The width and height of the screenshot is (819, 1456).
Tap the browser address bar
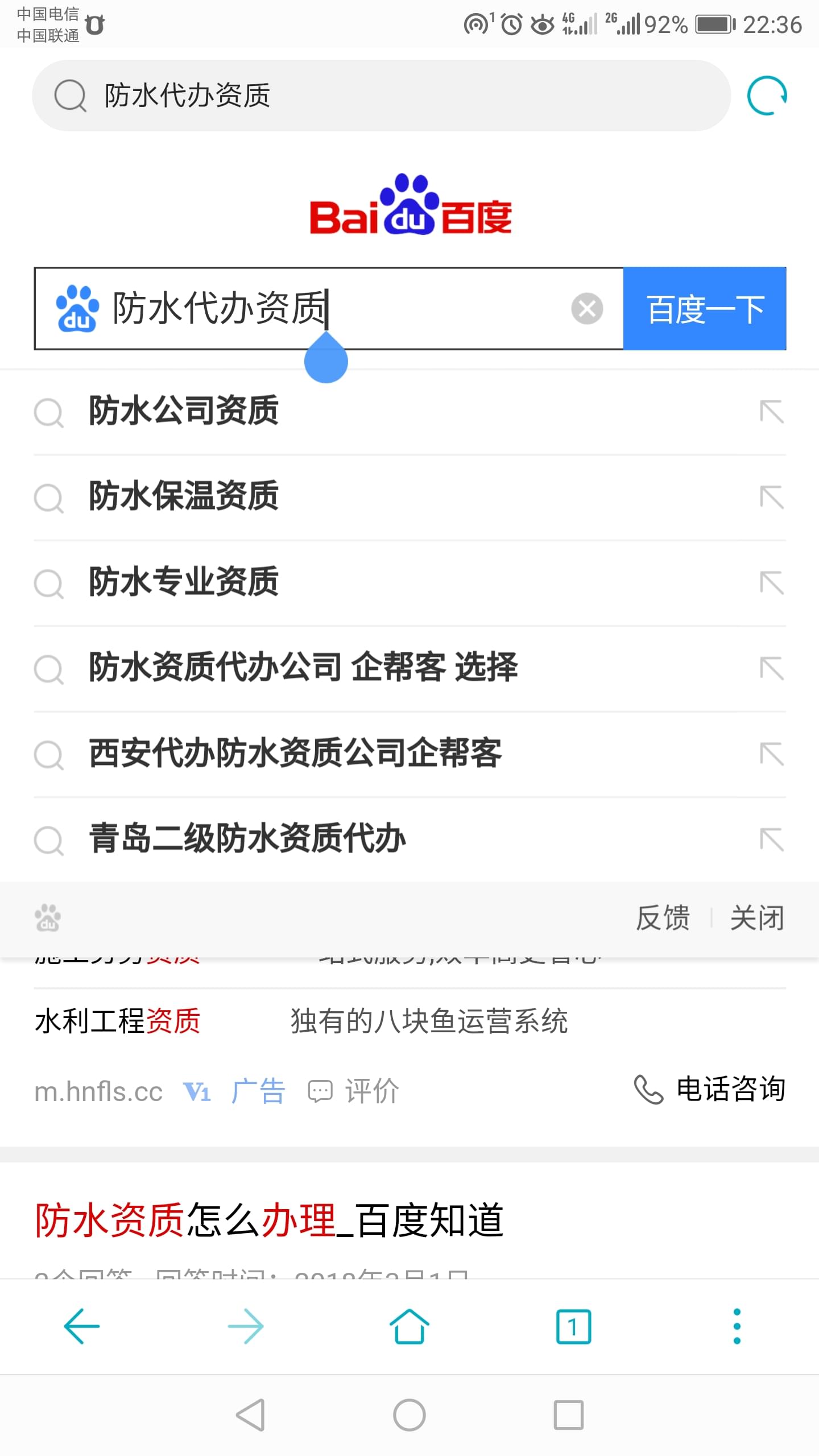381,96
